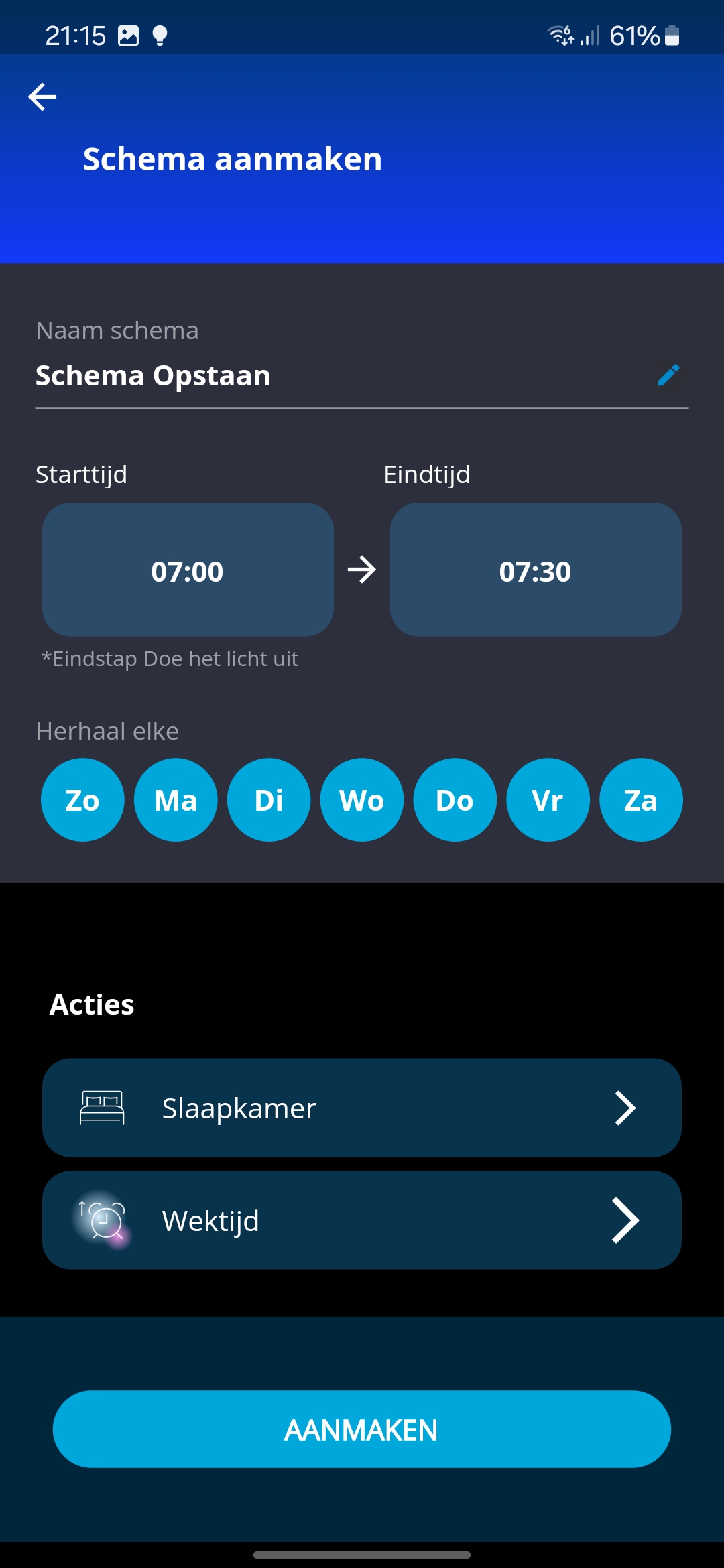Toggle the Di day chip
The width and height of the screenshot is (724, 1568).
(269, 800)
